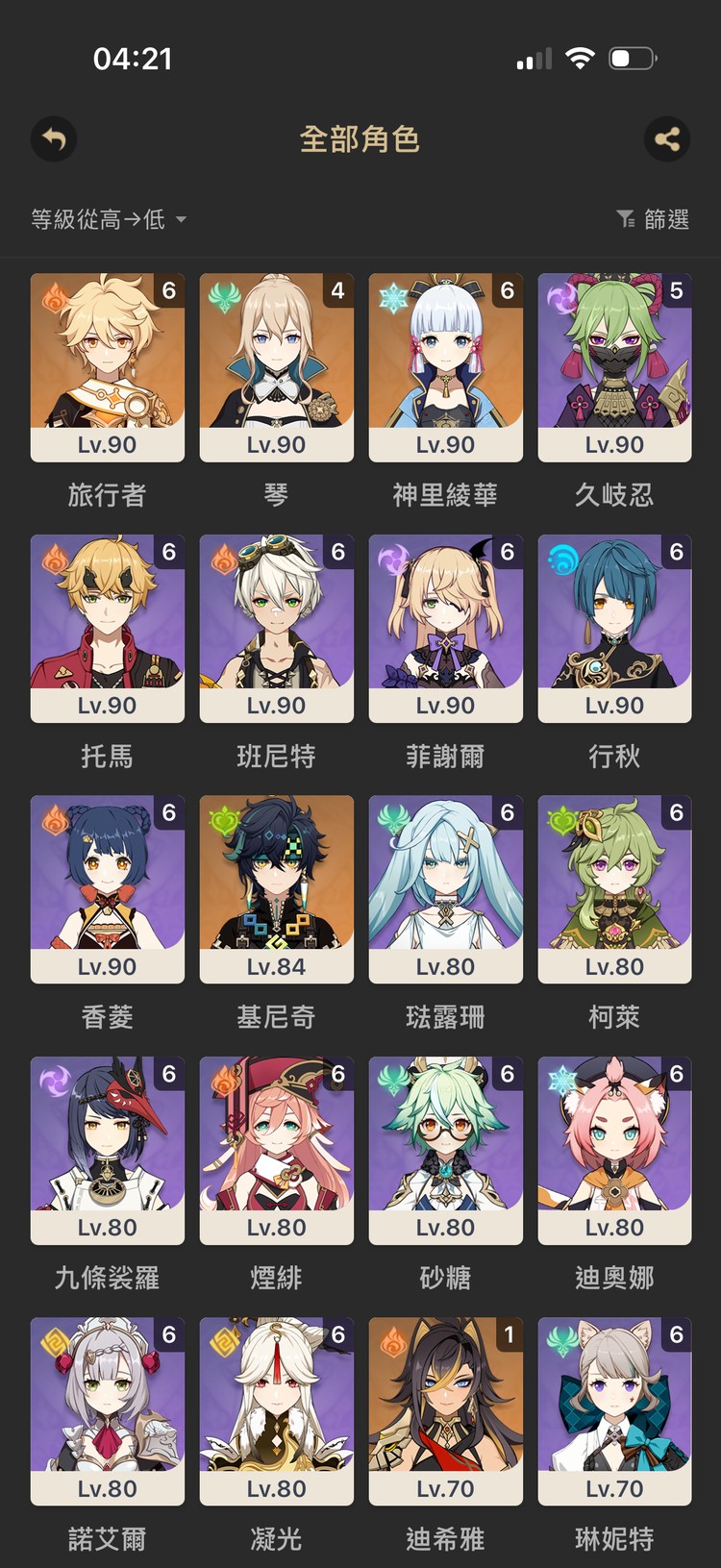
Task: View 煙緋 character details
Action: 277,1150
